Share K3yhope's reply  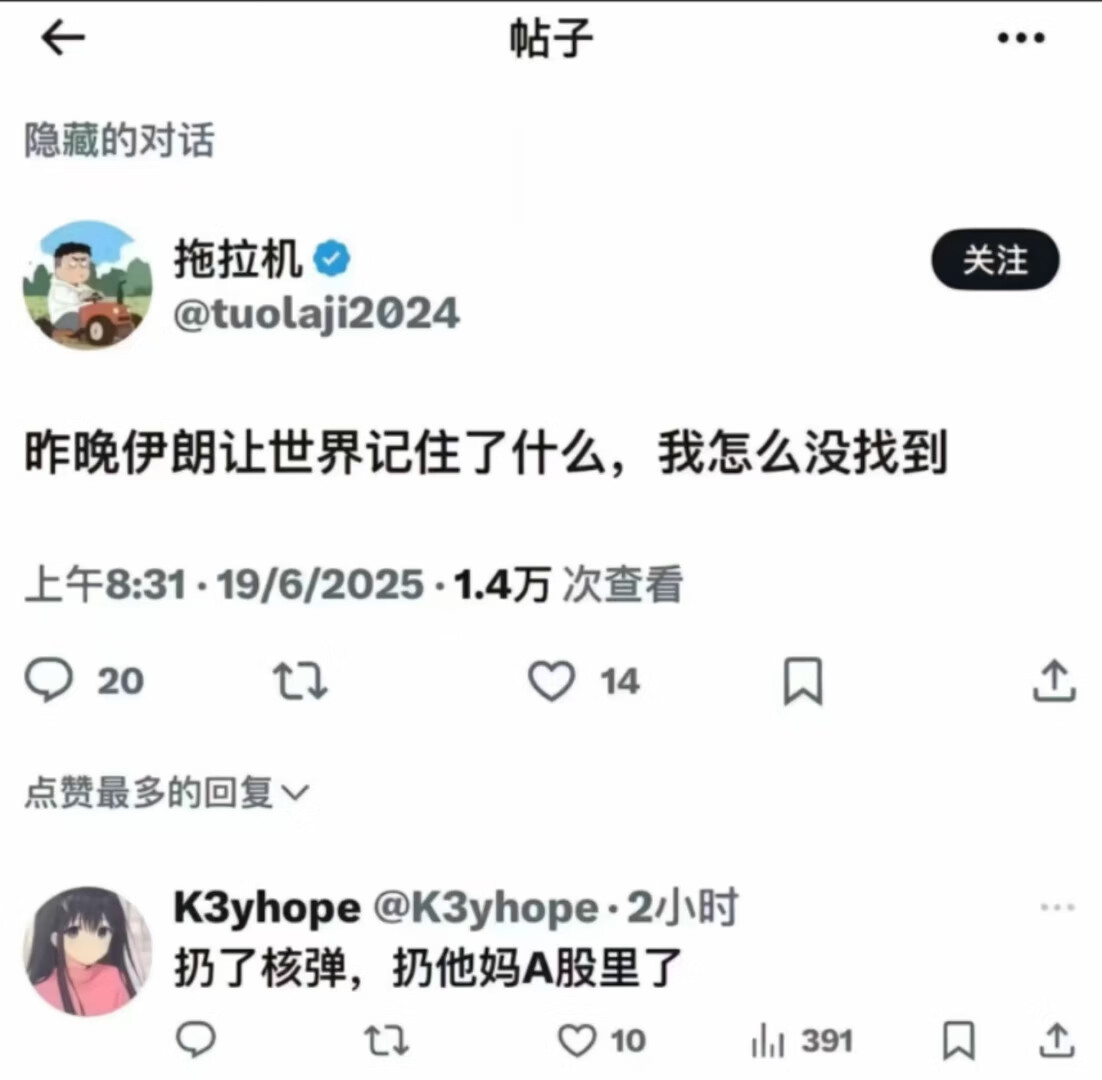pyautogui.click(x=1054, y=1041)
